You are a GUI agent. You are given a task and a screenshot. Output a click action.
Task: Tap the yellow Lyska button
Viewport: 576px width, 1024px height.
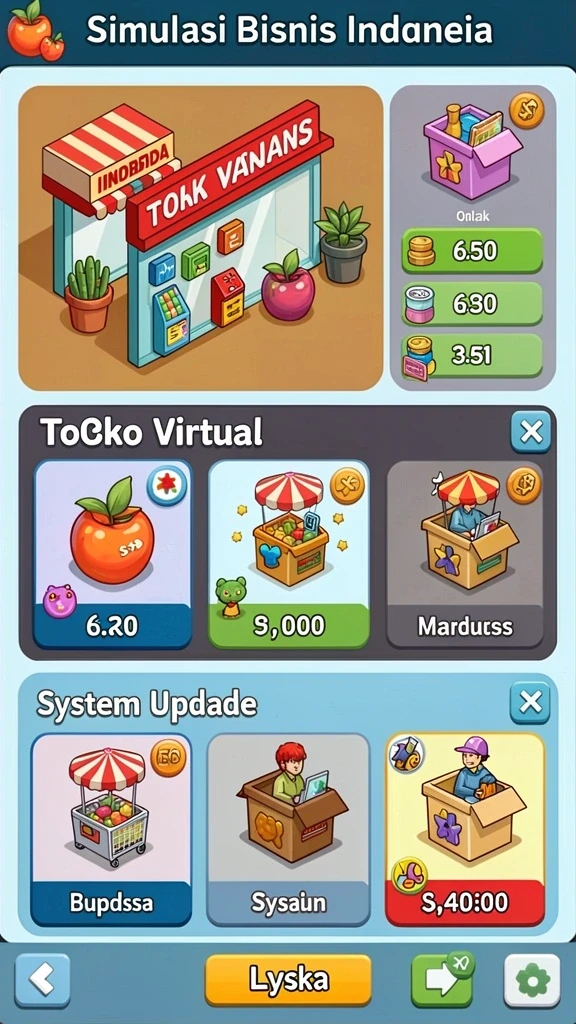(x=288, y=980)
